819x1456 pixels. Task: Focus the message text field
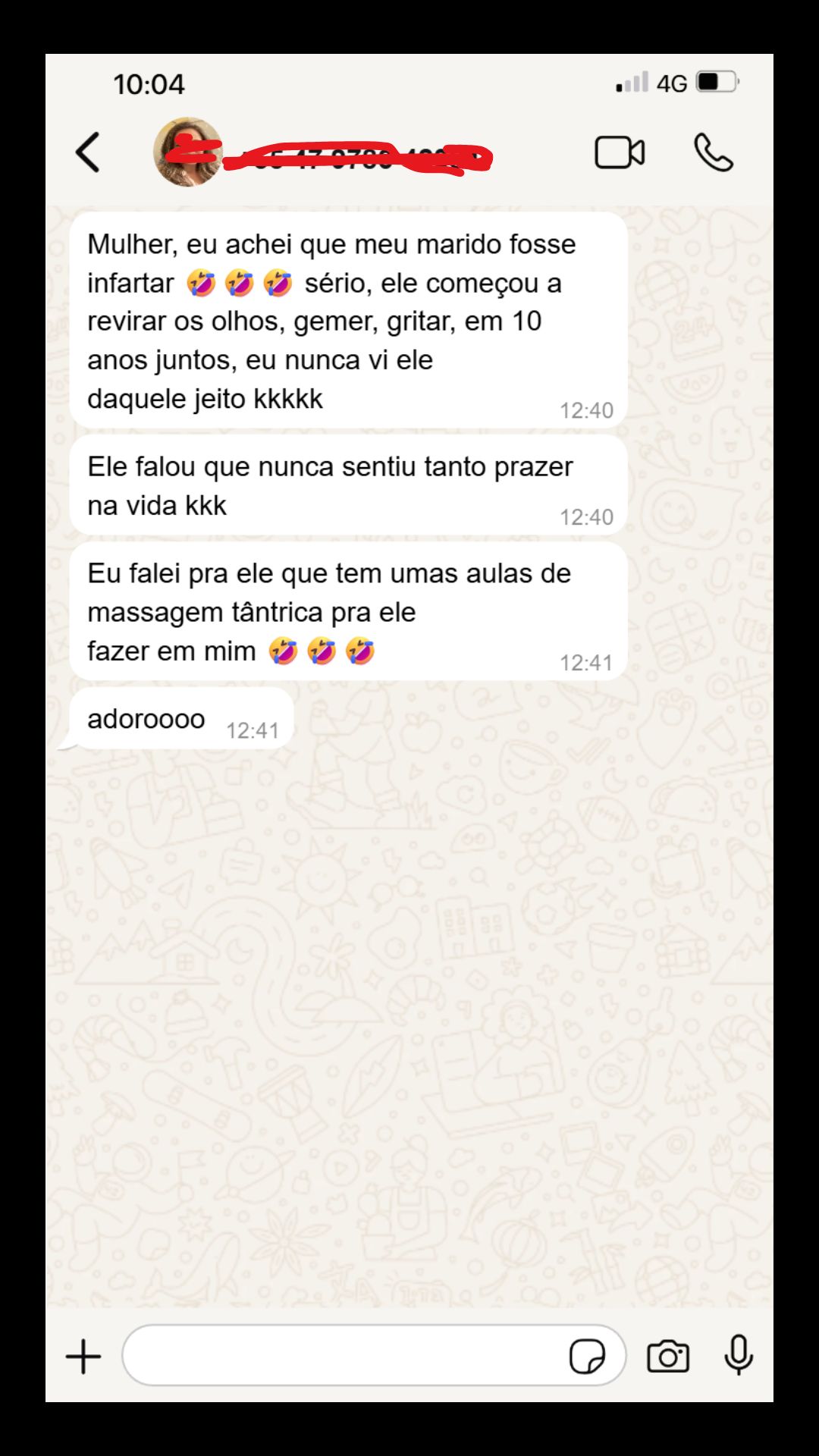click(345, 1357)
